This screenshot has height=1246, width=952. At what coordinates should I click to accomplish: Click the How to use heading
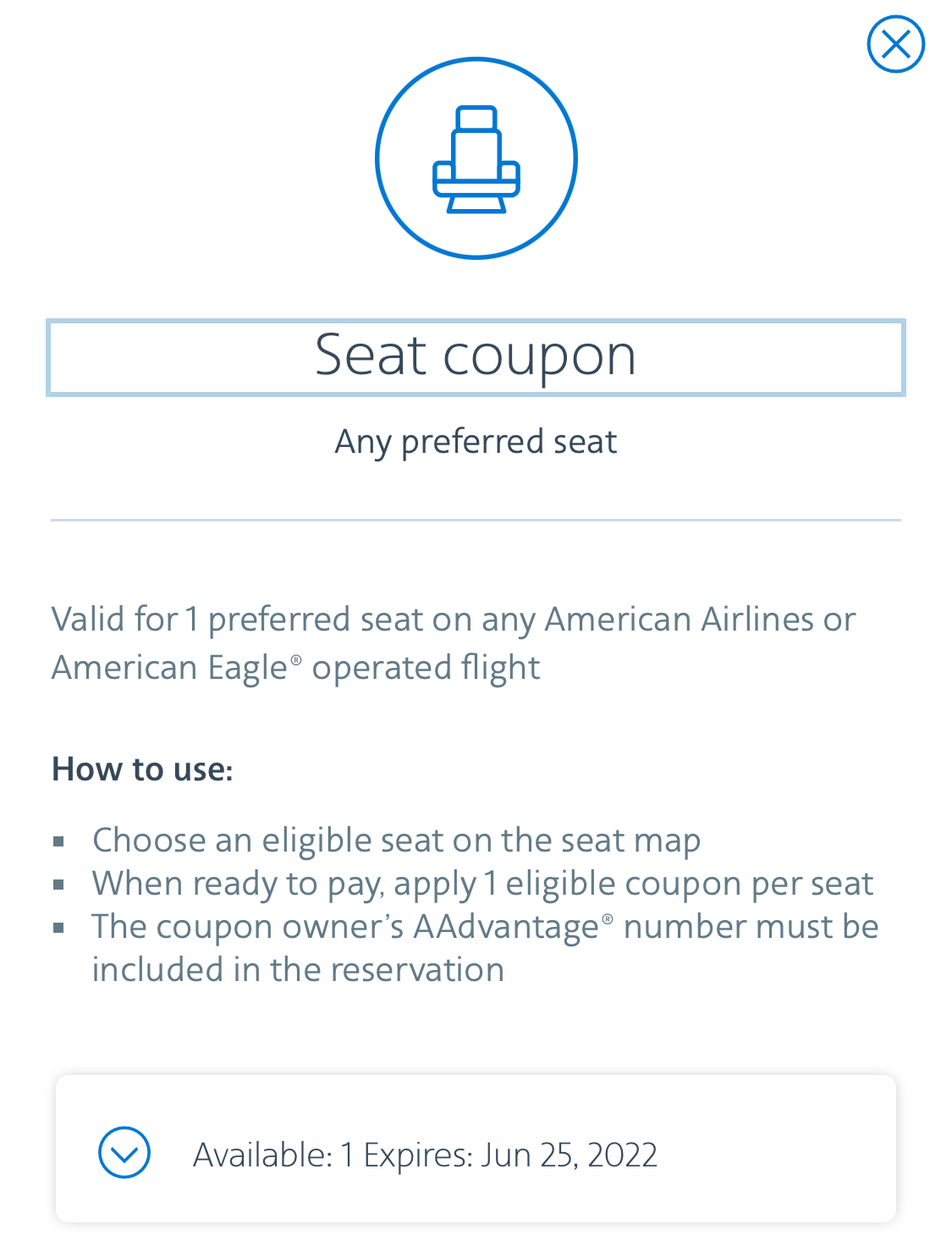click(142, 769)
